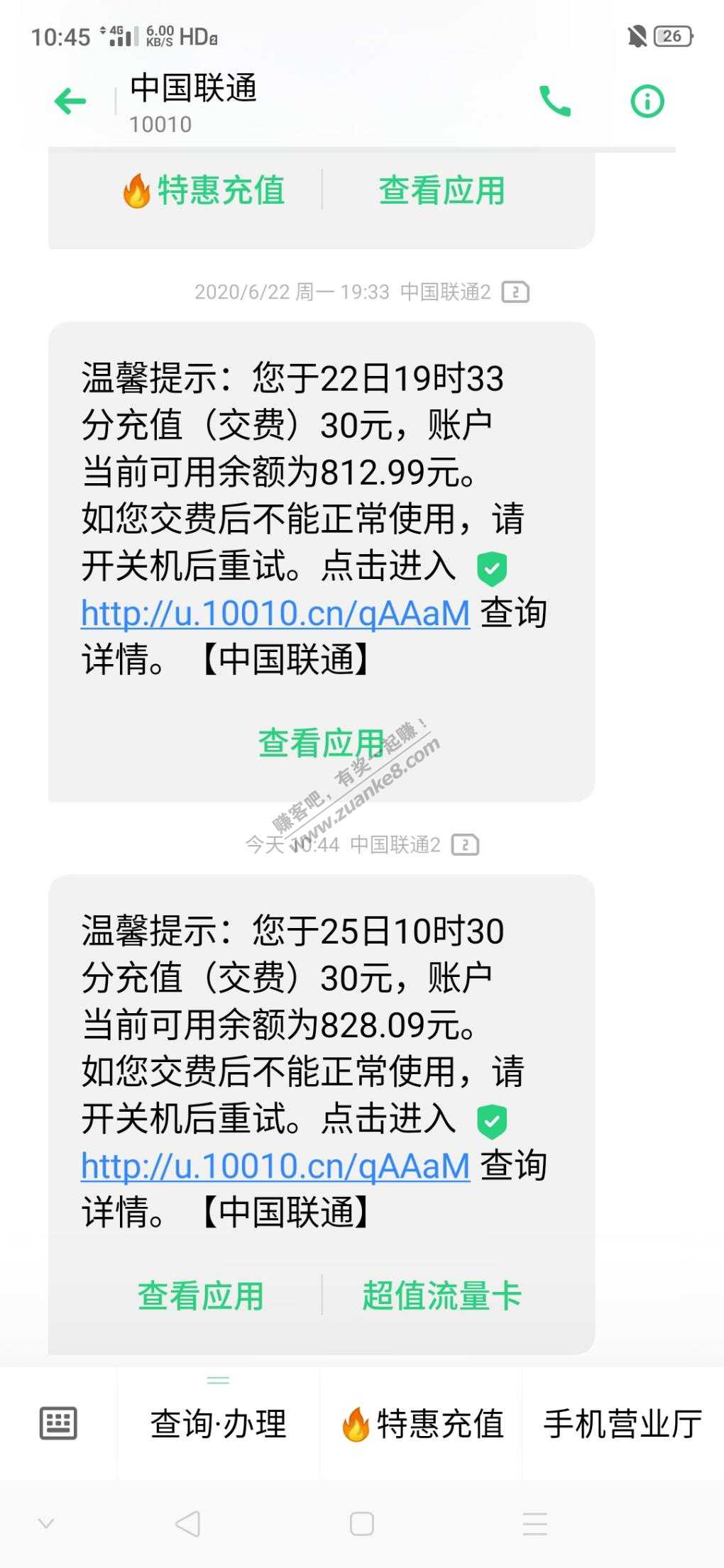Open the u.10010.cn link in the 22日 message
The image size is (724, 1568).
click(x=275, y=614)
